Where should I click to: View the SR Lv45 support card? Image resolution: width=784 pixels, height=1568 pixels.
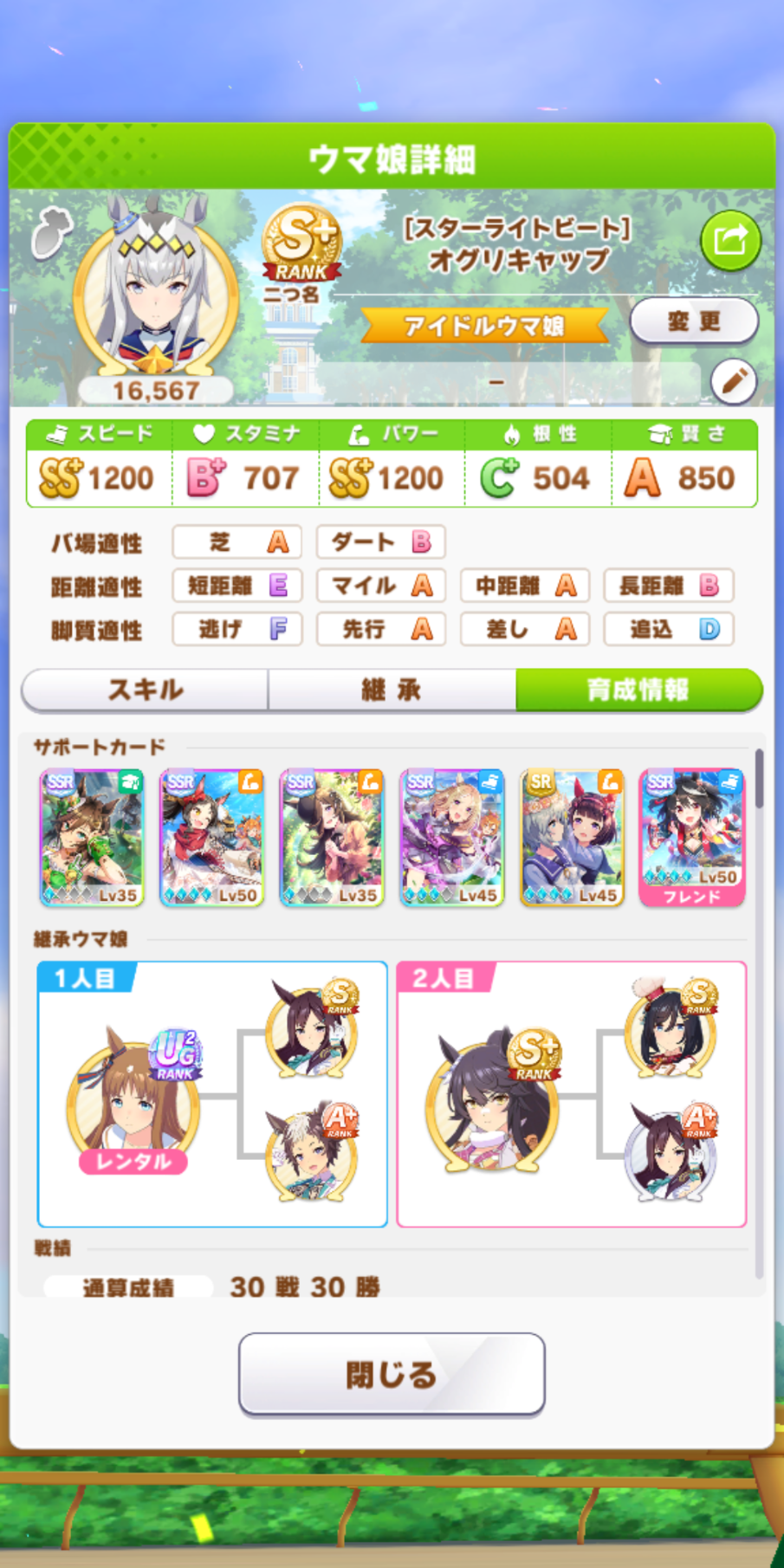click(x=572, y=838)
